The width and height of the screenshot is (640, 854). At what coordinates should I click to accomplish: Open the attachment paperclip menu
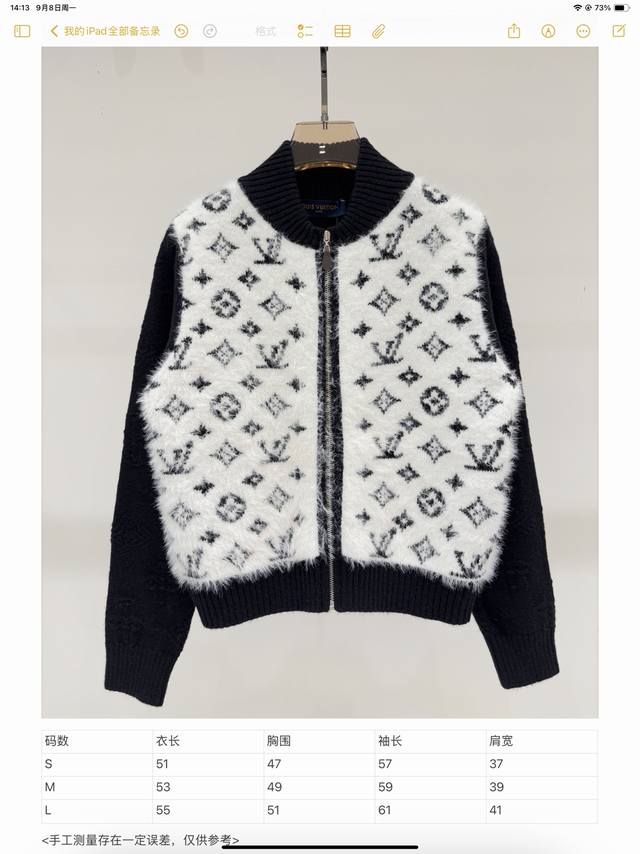coord(378,31)
